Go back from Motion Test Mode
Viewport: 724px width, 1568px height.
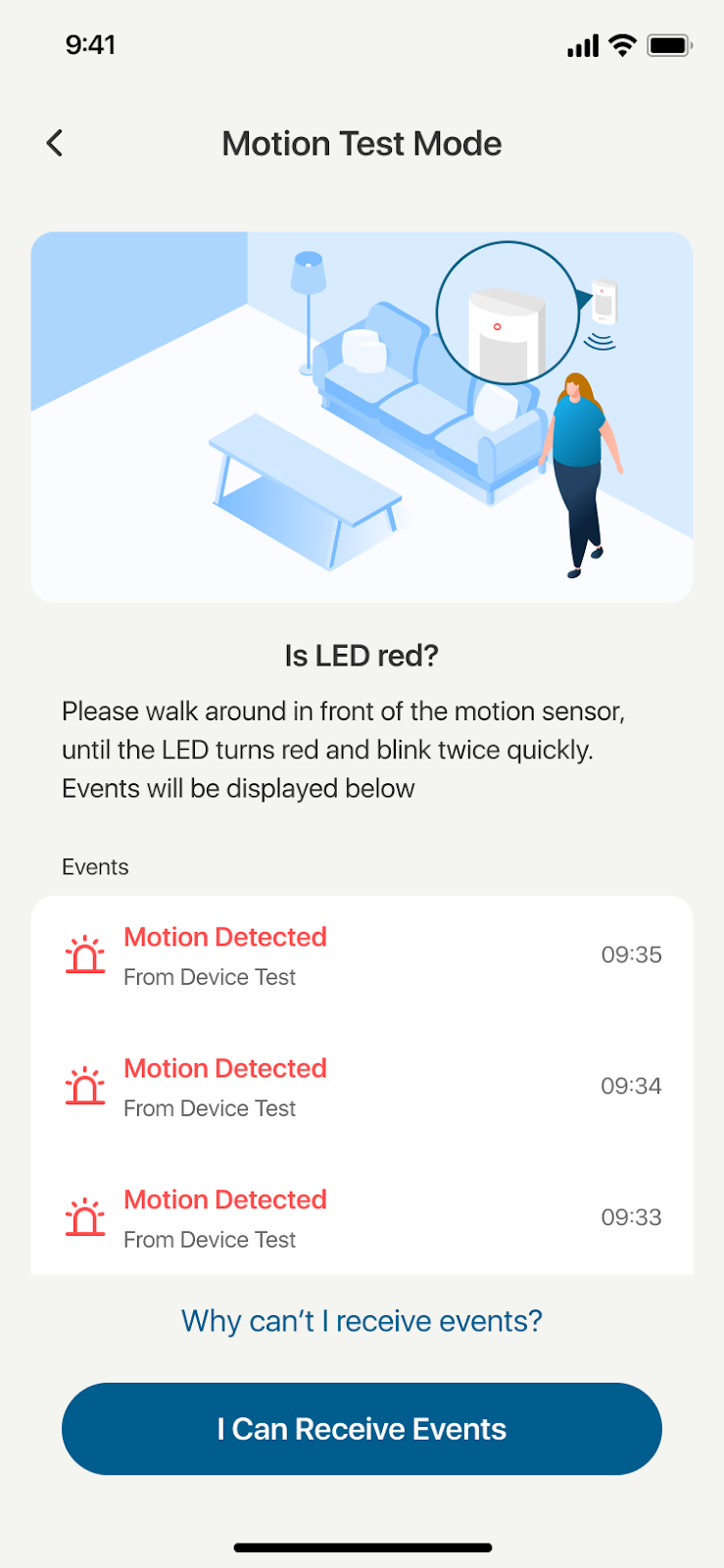click(x=55, y=143)
